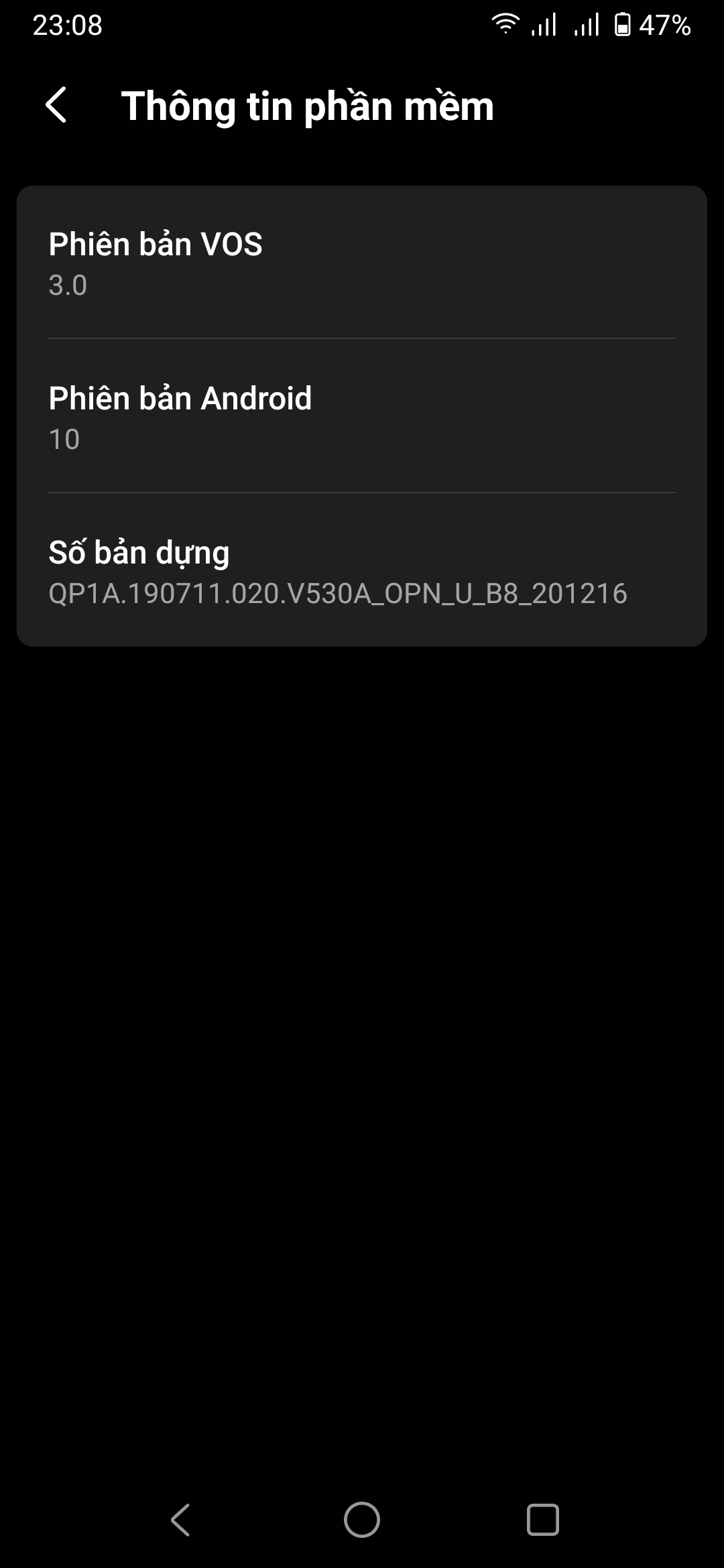This screenshot has height=1568, width=724.
Task: Tap the Số bản dựng row
Action: click(x=362, y=570)
